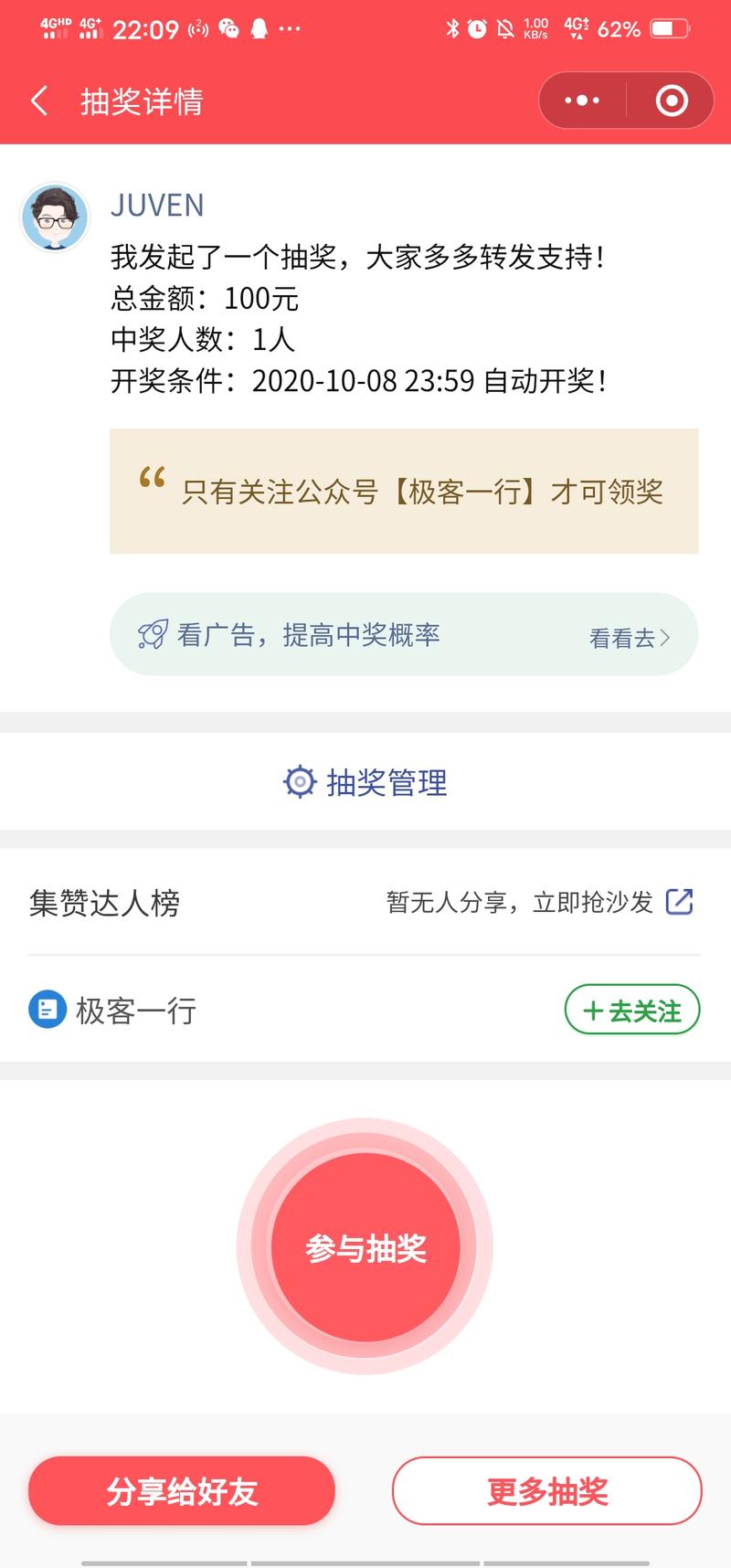Tap the 去关注 follow button
This screenshot has height=1568, width=731.
pos(630,1011)
